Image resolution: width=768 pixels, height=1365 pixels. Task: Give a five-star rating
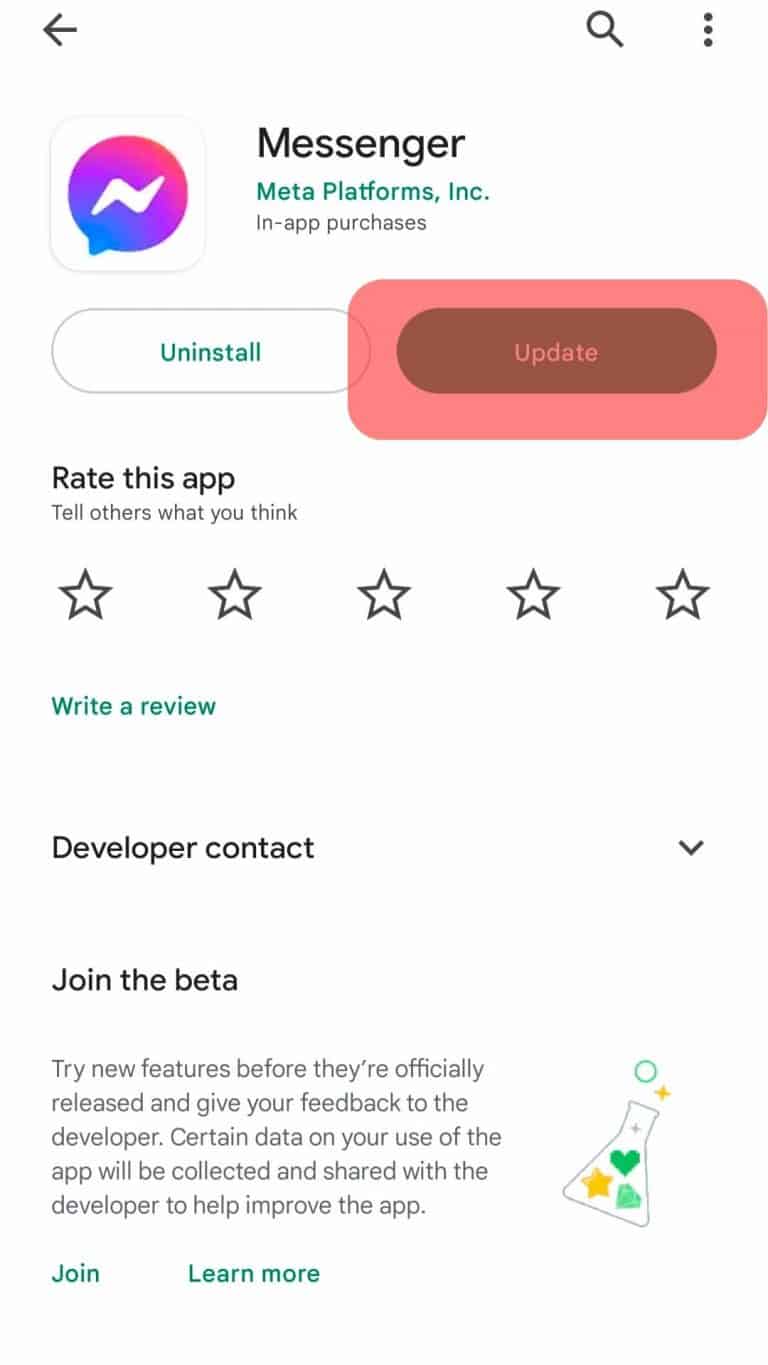tap(683, 594)
